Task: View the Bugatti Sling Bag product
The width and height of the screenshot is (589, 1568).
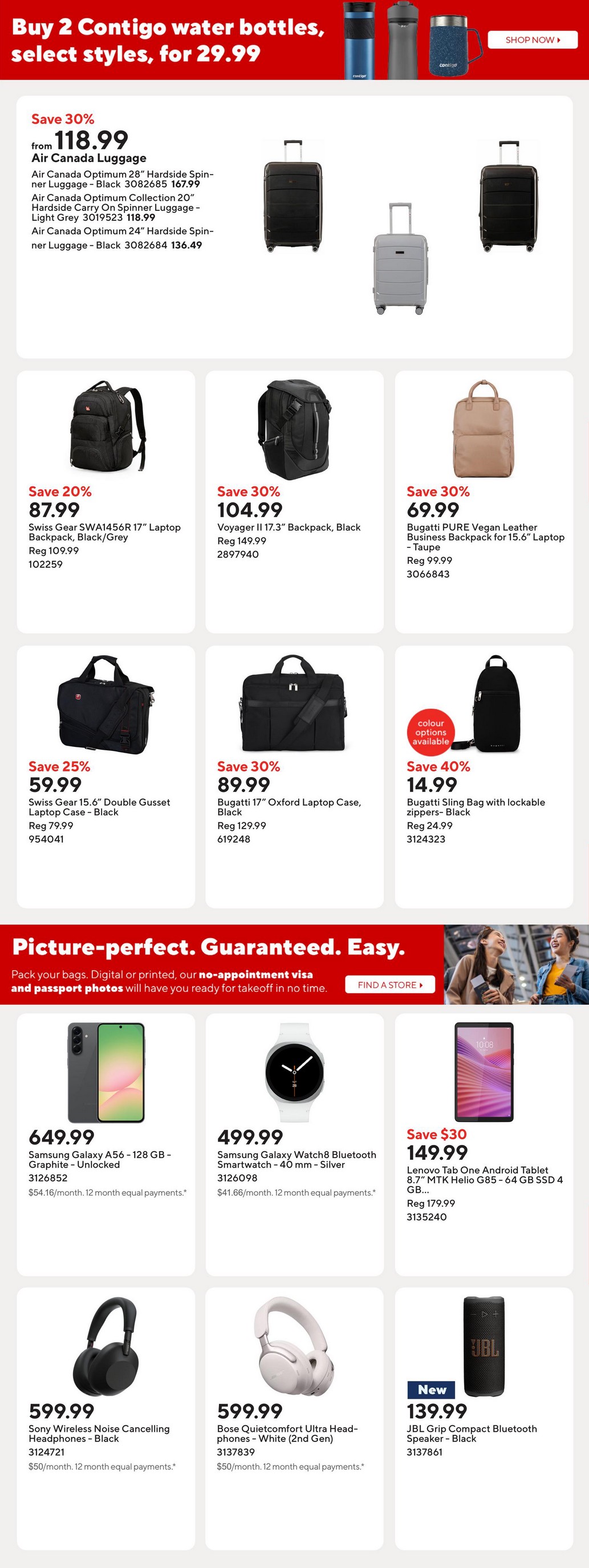Action: [484, 776]
